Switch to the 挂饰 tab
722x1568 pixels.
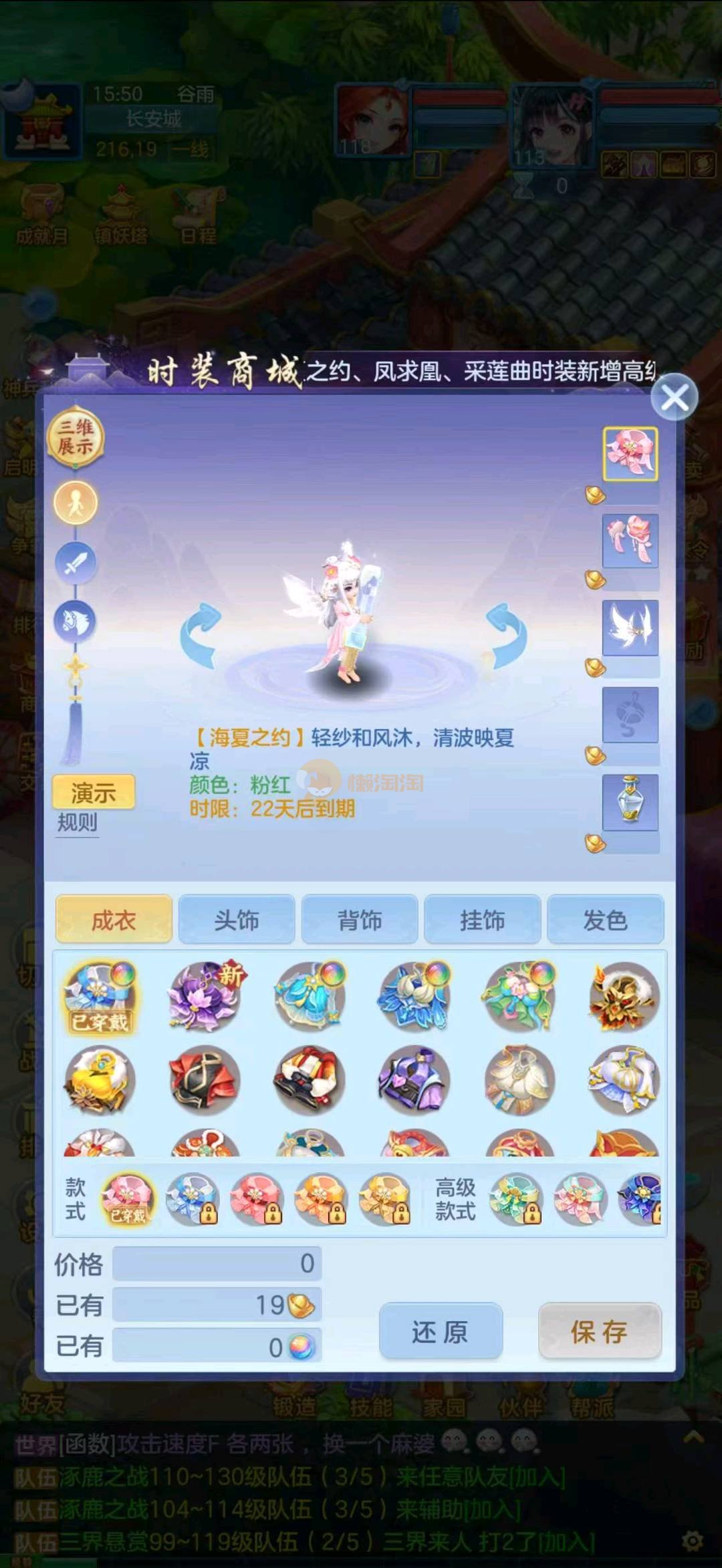click(x=482, y=920)
